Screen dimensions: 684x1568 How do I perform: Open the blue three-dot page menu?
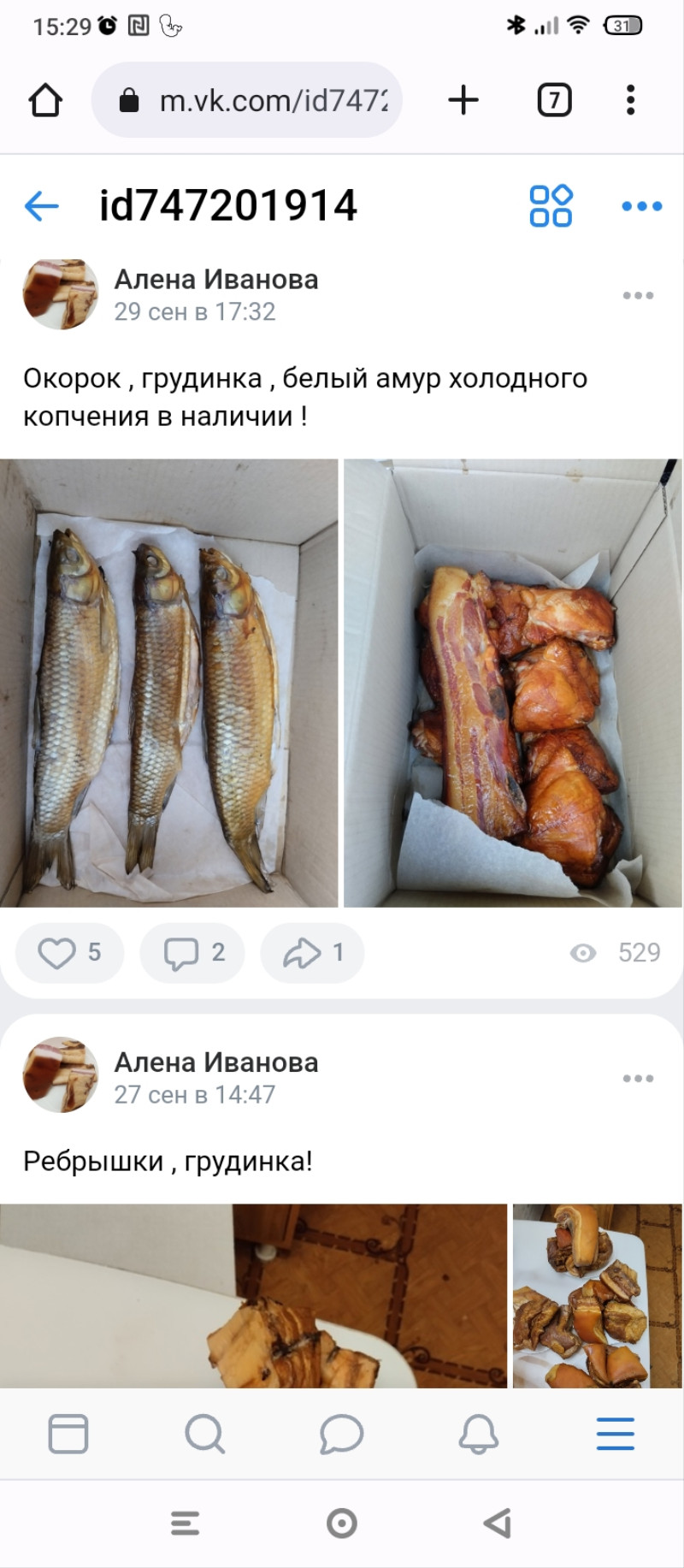tap(642, 206)
